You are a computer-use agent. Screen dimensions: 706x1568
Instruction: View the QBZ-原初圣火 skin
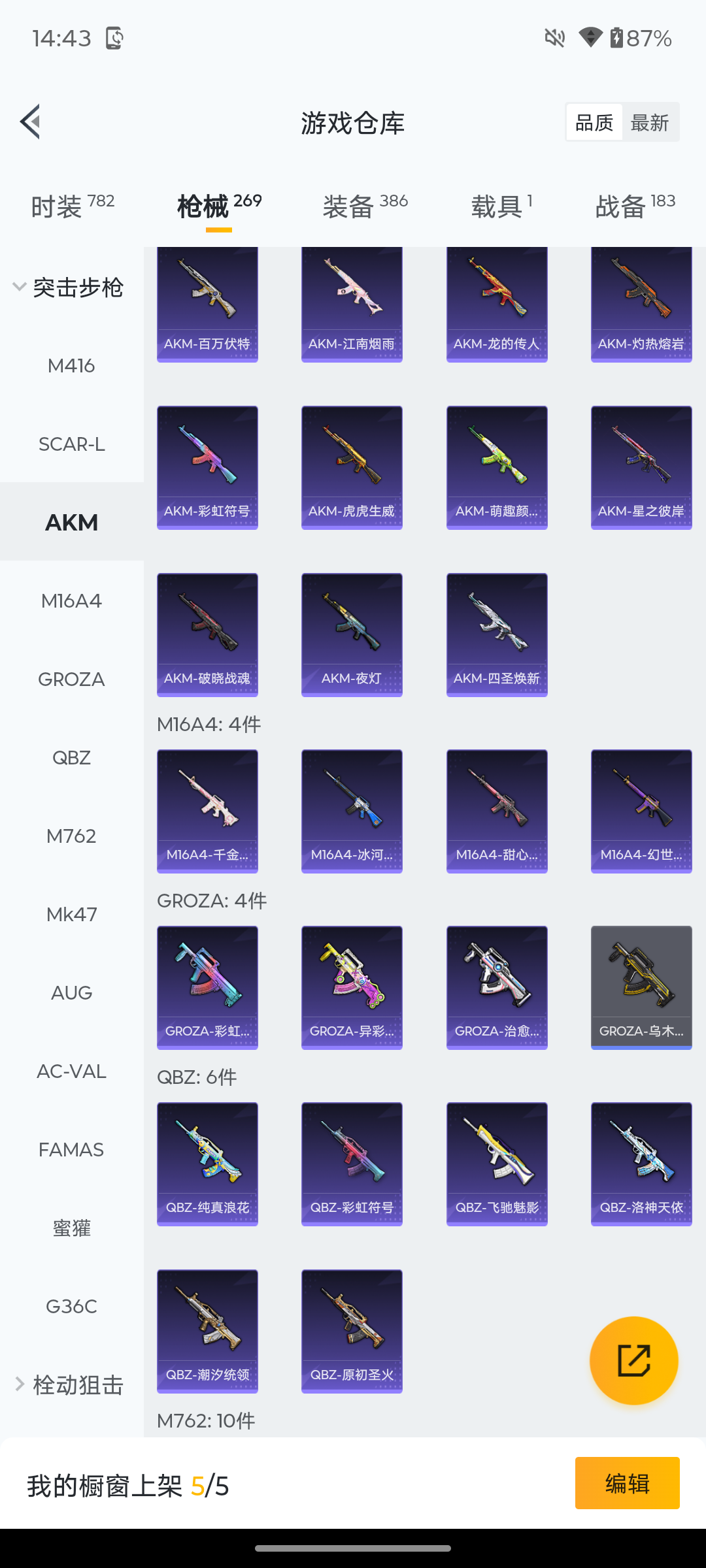[x=352, y=1331]
